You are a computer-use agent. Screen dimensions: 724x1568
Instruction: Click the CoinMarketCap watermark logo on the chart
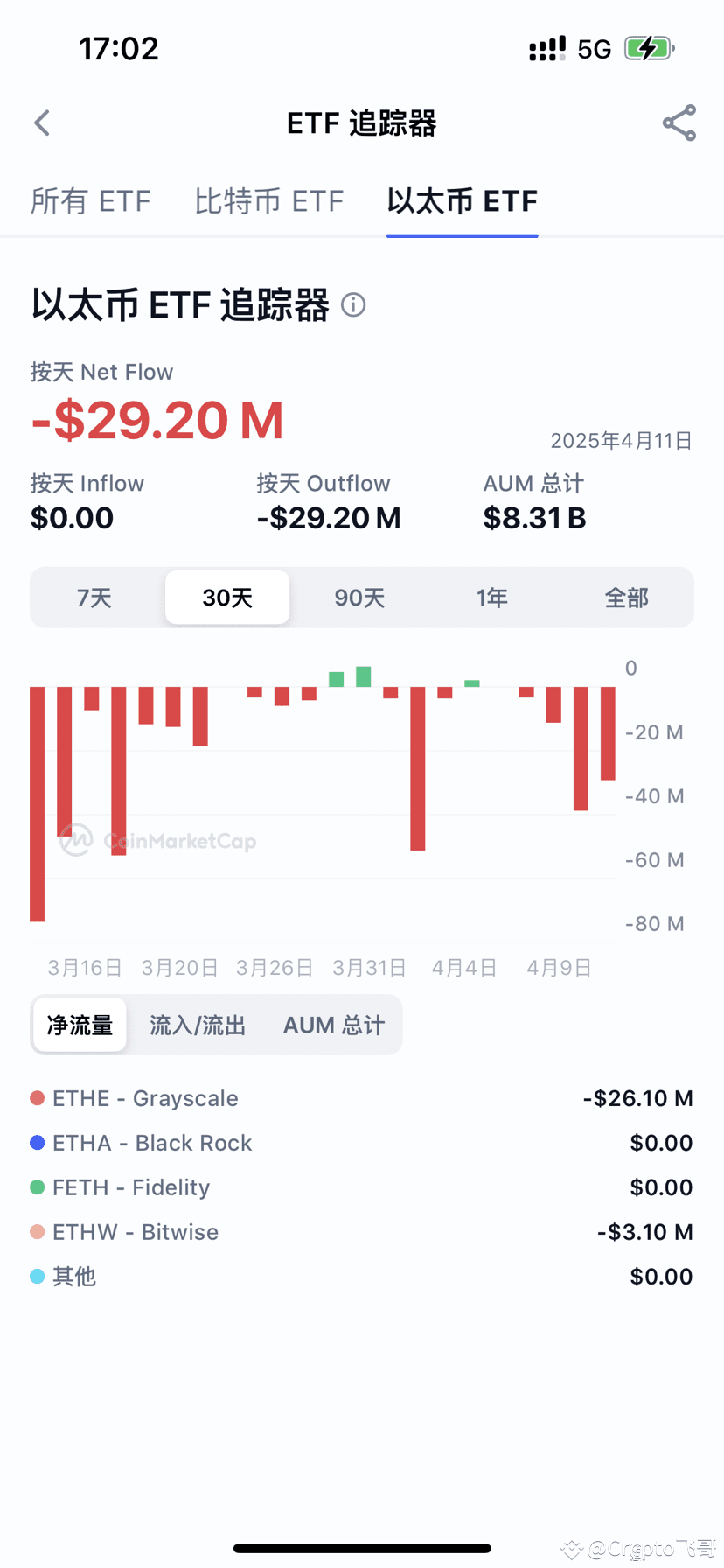(x=157, y=840)
